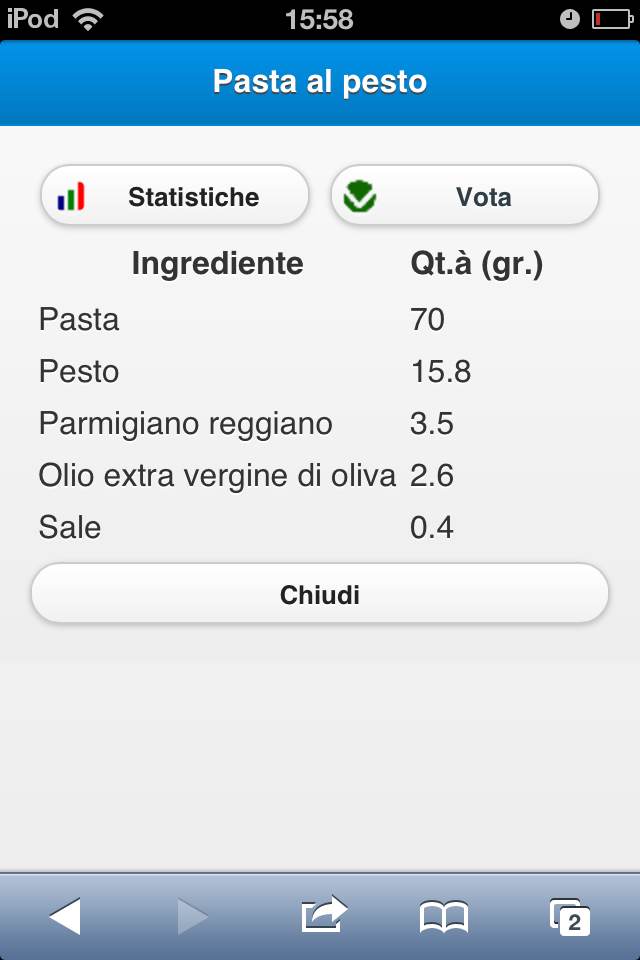Tap Vota to rate this recipe
The width and height of the screenshot is (640, 960).
click(465, 196)
